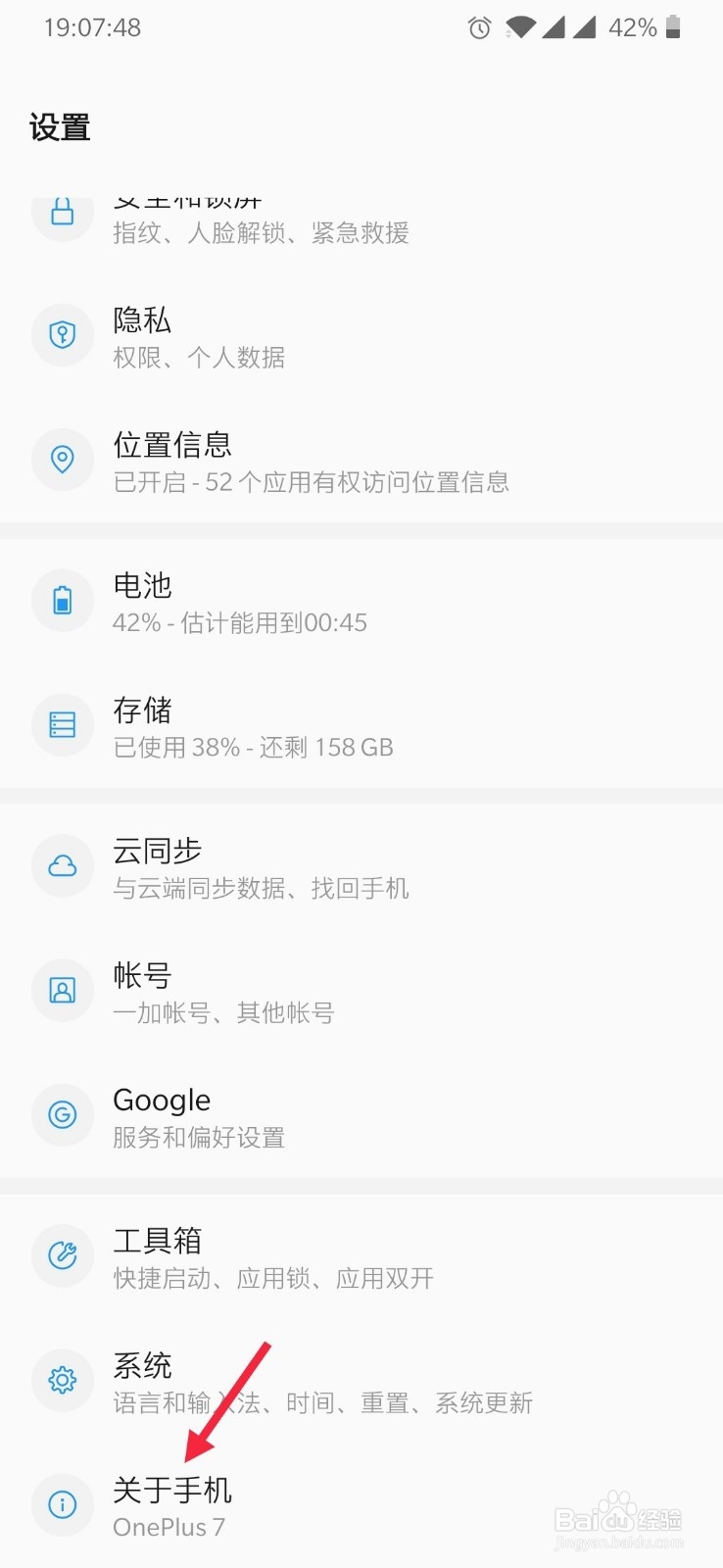Image resolution: width=723 pixels, height=1568 pixels.
Task: Open the 电池 battery settings
Action: 361,602
